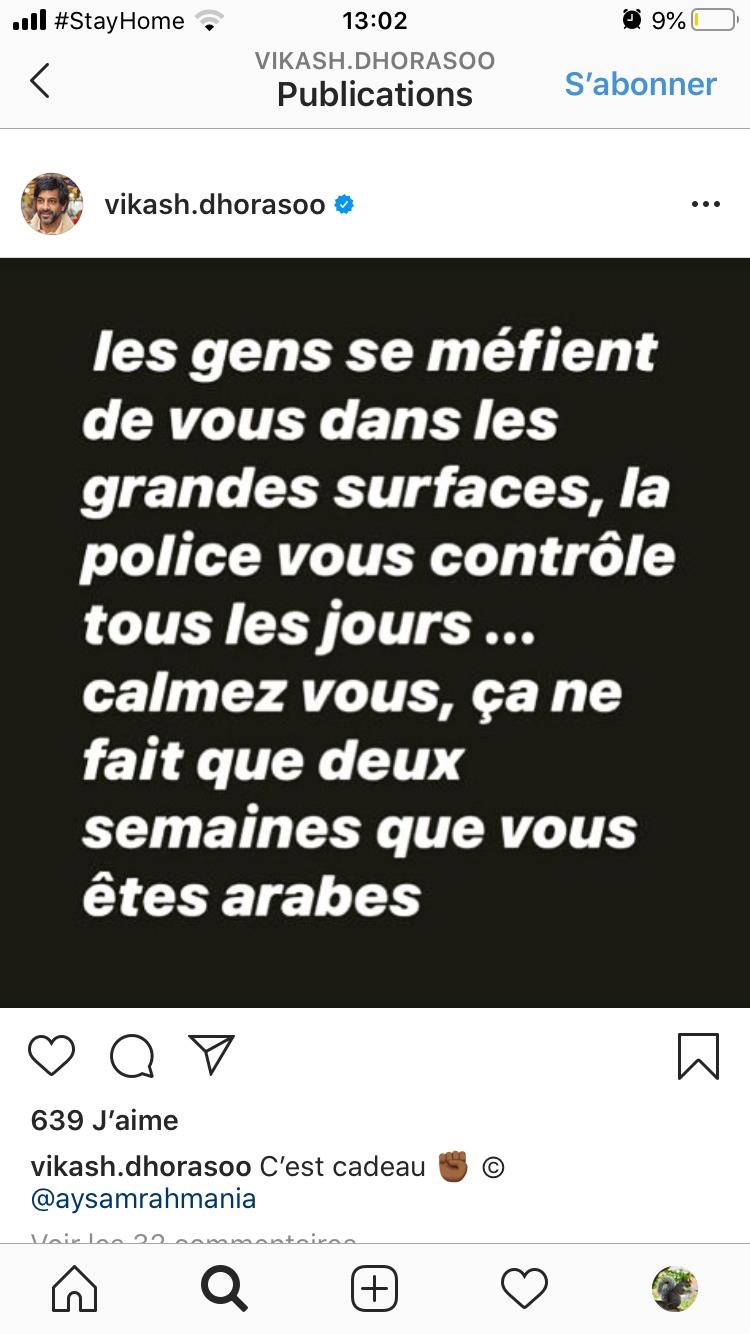The height and width of the screenshot is (1334, 750).
Task: View the 639 J'aime likes list
Action: (x=104, y=1120)
